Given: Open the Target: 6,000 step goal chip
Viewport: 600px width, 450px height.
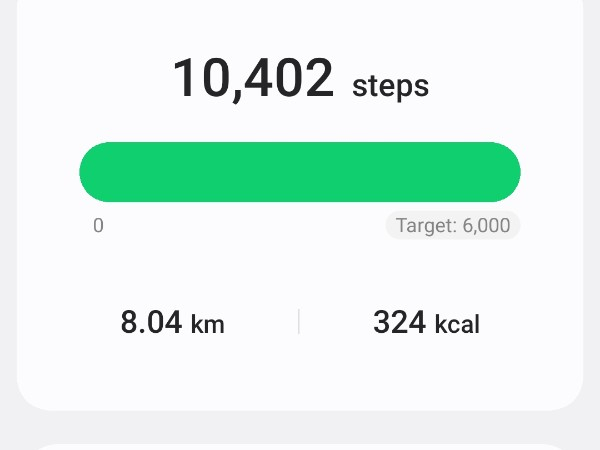Looking at the screenshot, I should pos(453,226).
